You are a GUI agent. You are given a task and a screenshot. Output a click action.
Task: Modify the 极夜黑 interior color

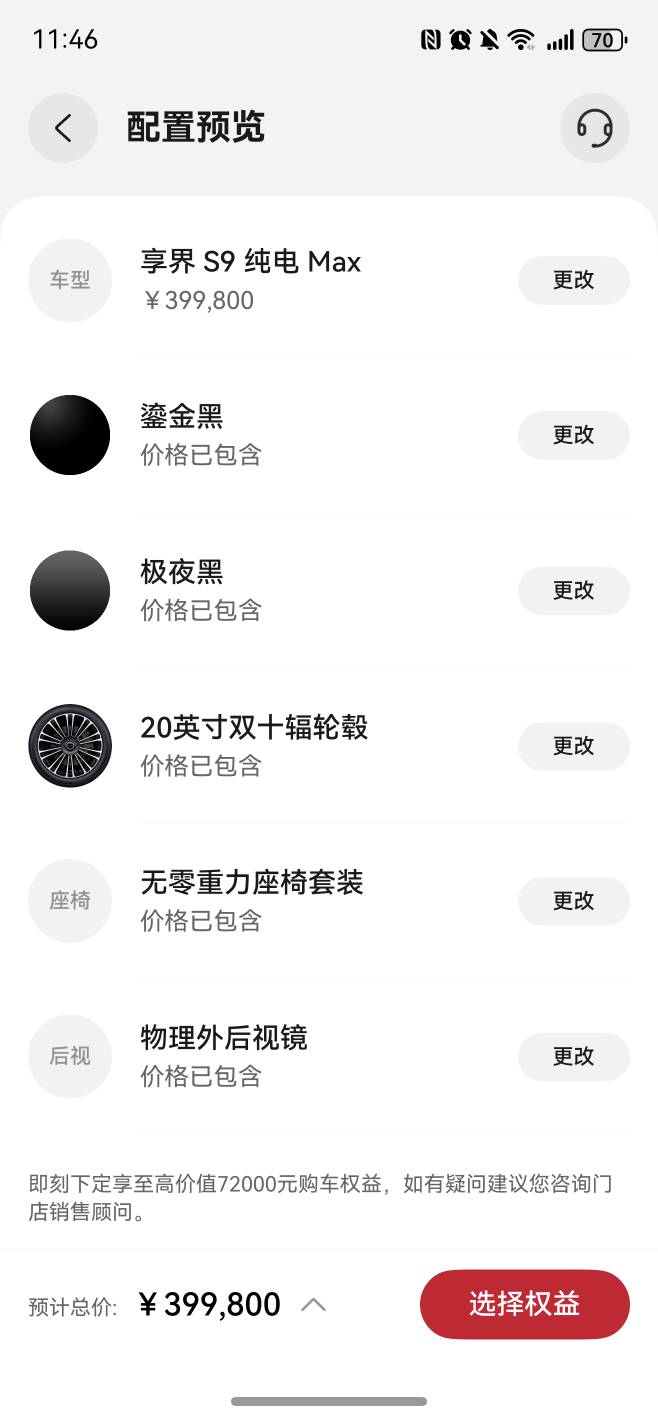point(573,590)
